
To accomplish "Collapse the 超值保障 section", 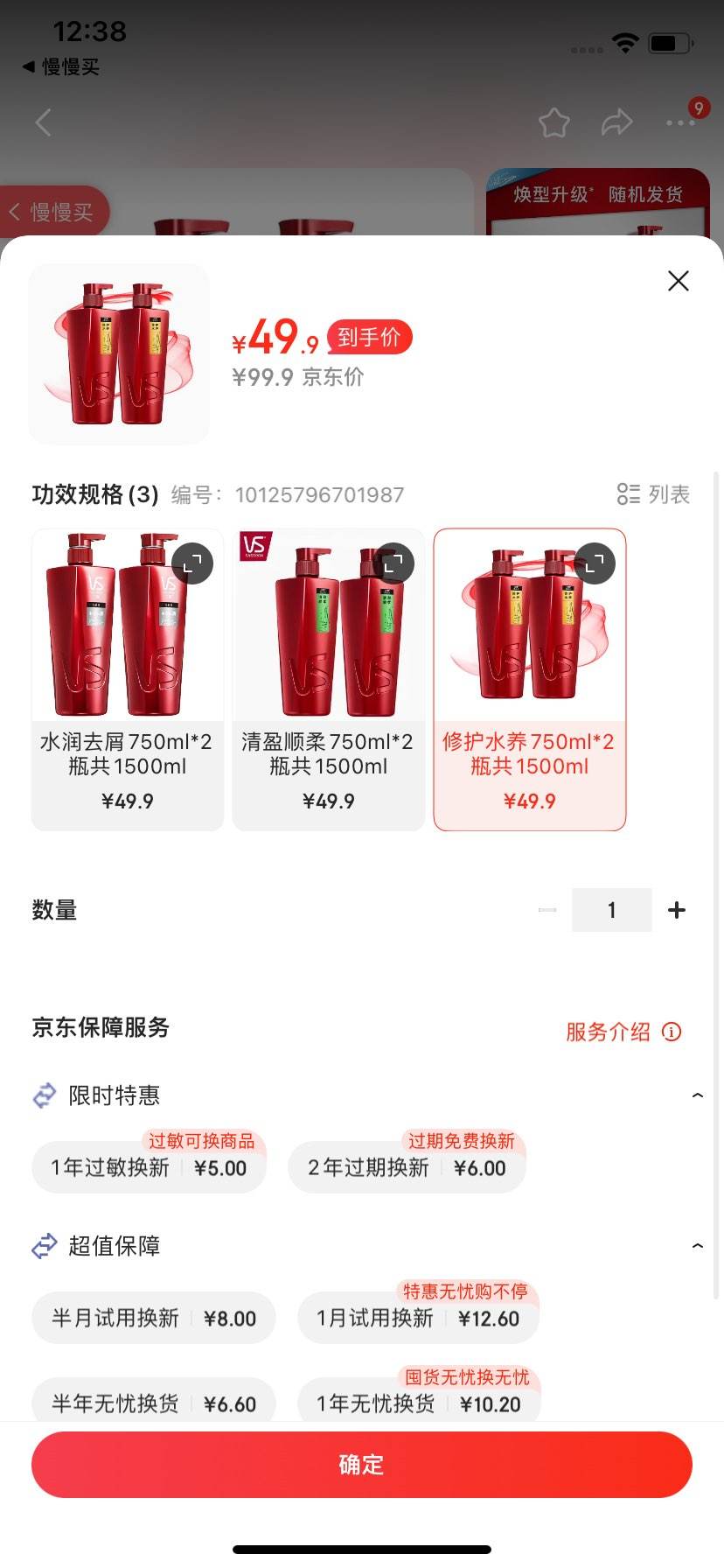I will [697, 1245].
